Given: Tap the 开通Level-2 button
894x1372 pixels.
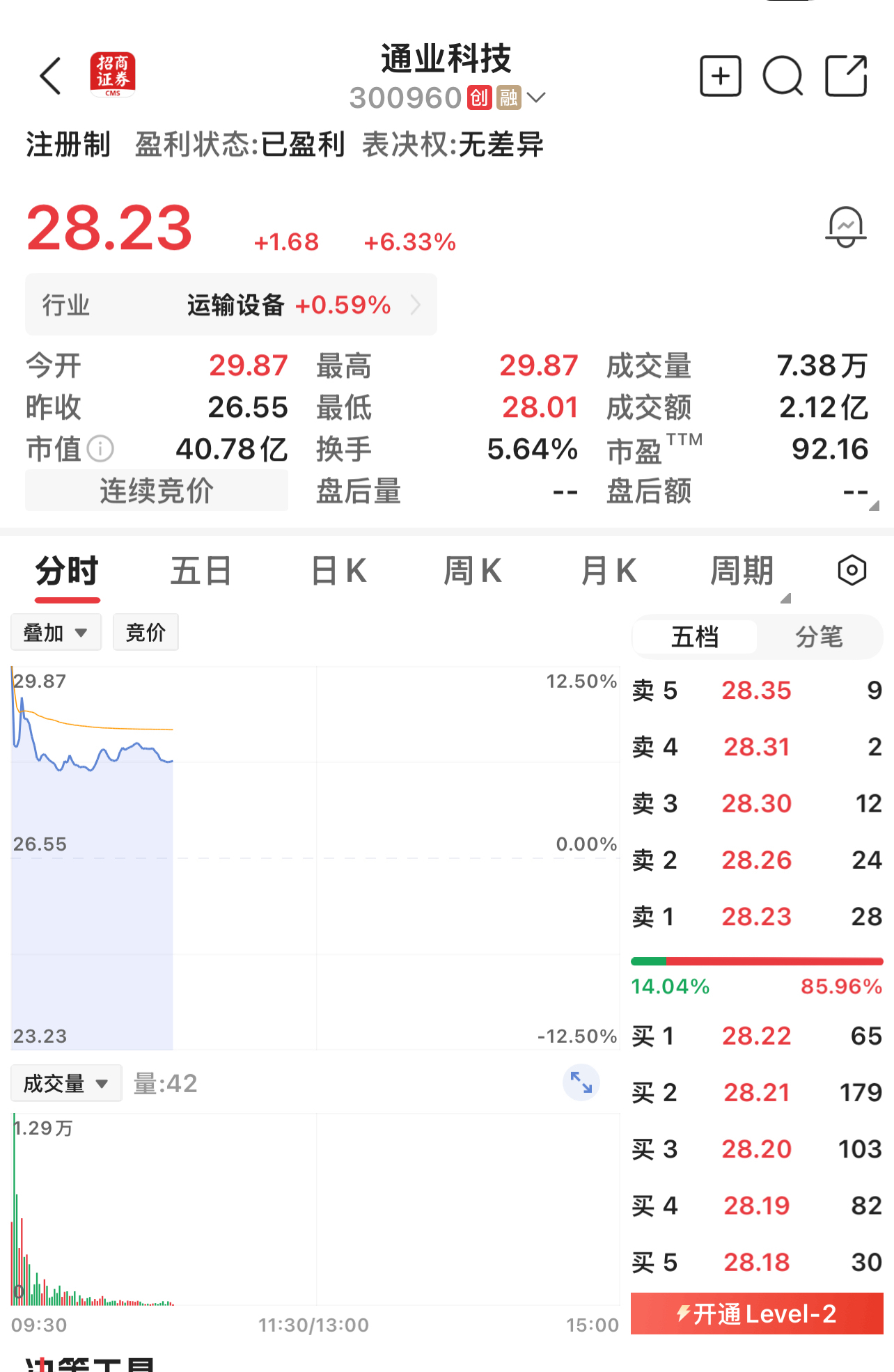Looking at the screenshot, I should tap(757, 1314).
